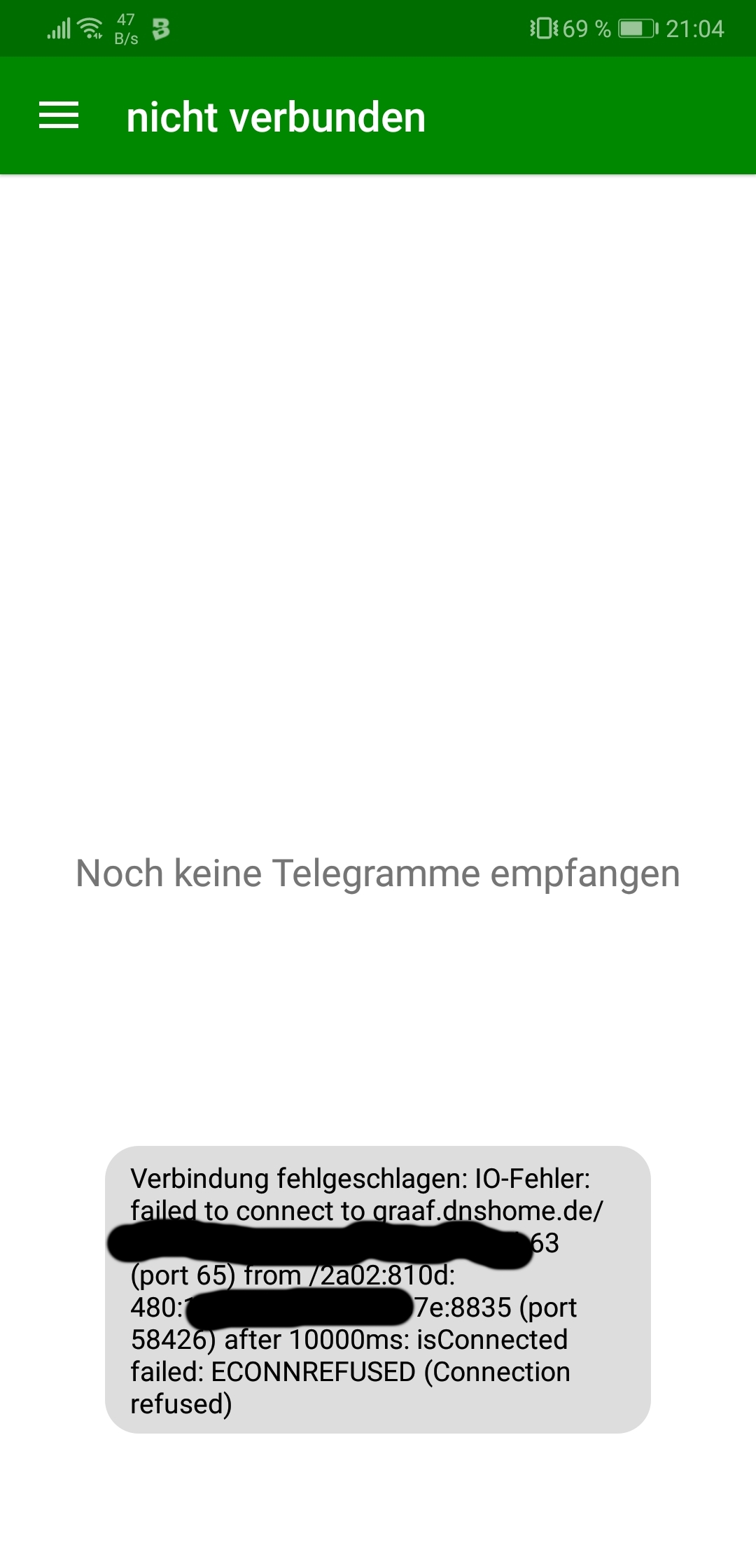Tap the 47 B/s data rate indicator
This screenshot has height=1568, width=756.
[x=125, y=29]
